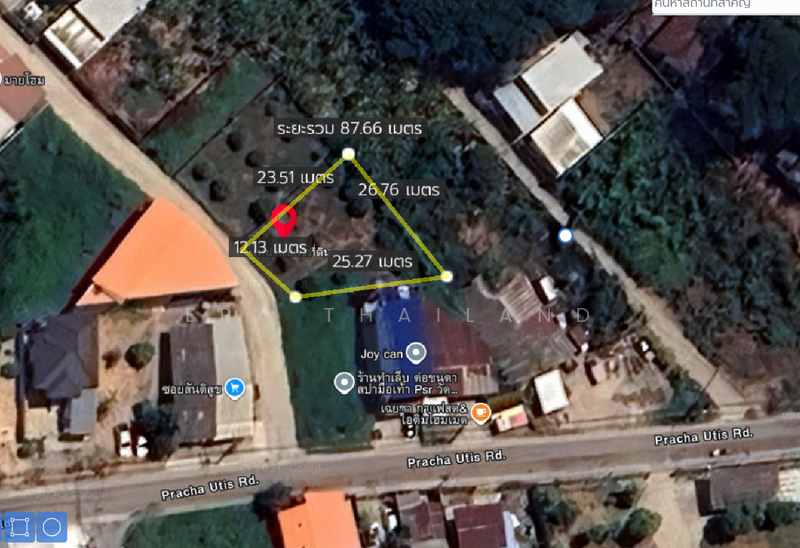800x548 pixels.
Task: Open the nail salon place marker
Action: click(342, 381)
